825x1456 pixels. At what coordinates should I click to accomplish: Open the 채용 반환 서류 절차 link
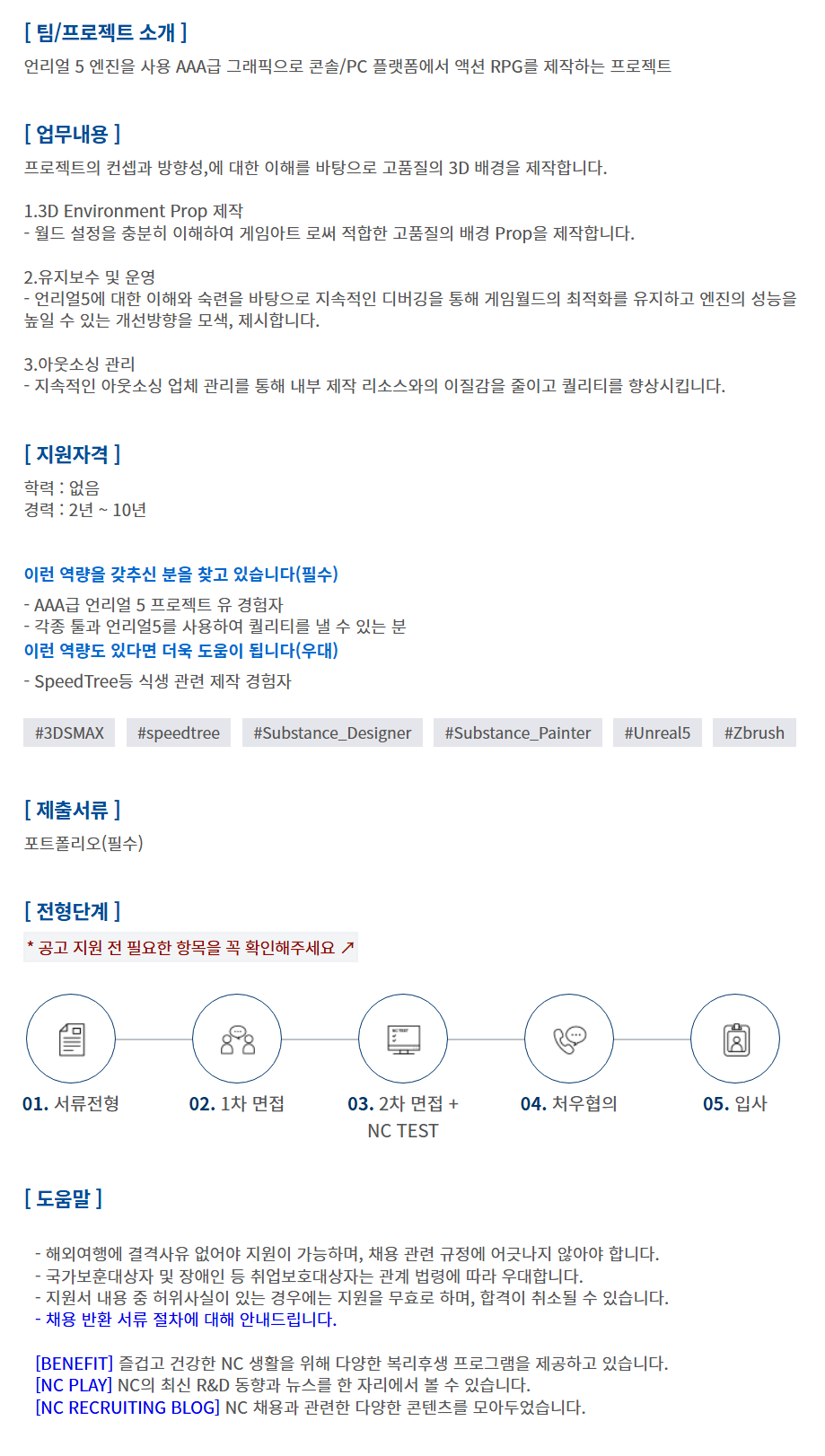[x=190, y=1320]
